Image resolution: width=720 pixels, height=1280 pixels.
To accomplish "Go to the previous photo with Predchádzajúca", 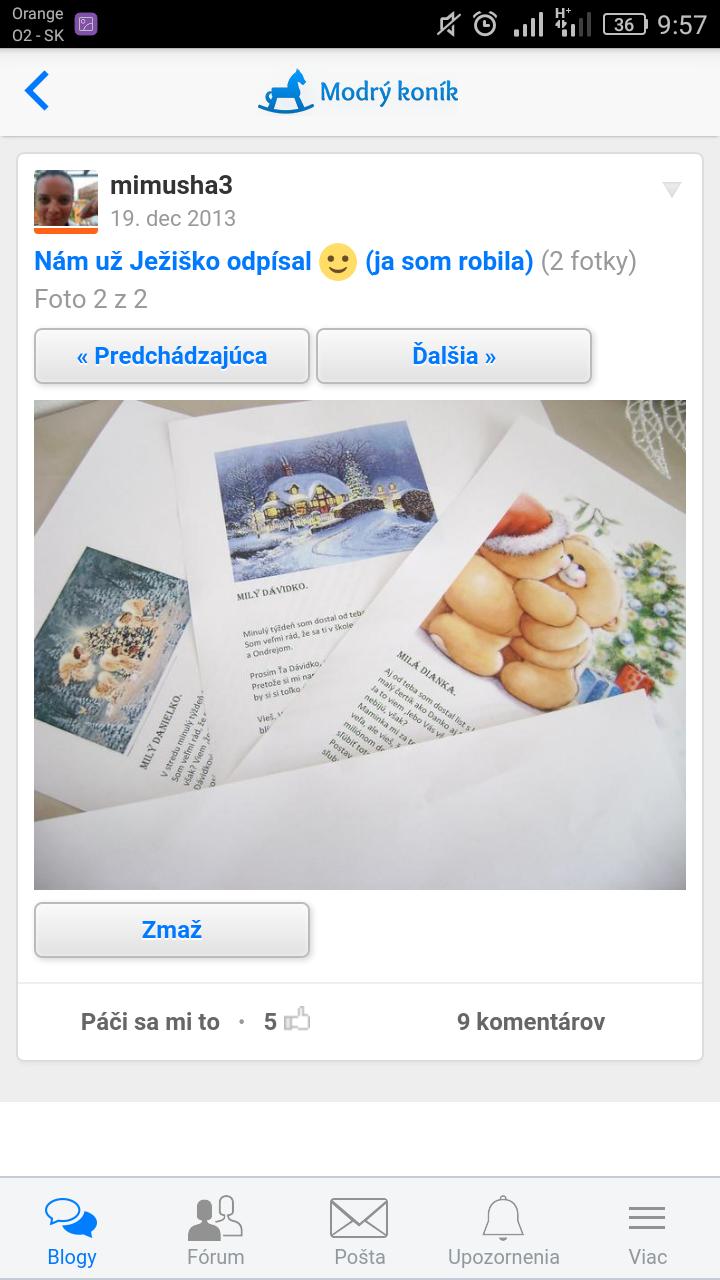I will click(x=172, y=356).
